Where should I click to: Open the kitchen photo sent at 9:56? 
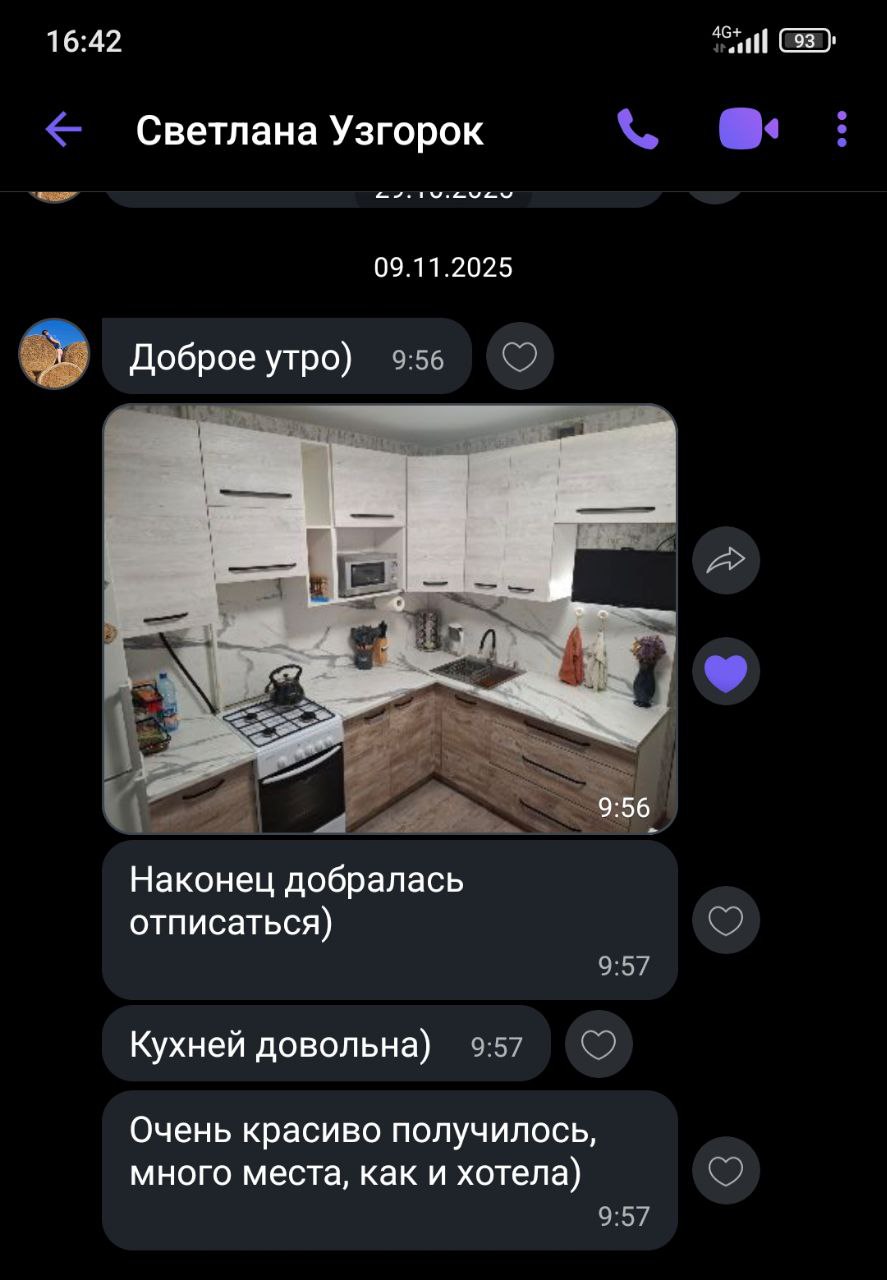tap(390, 619)
